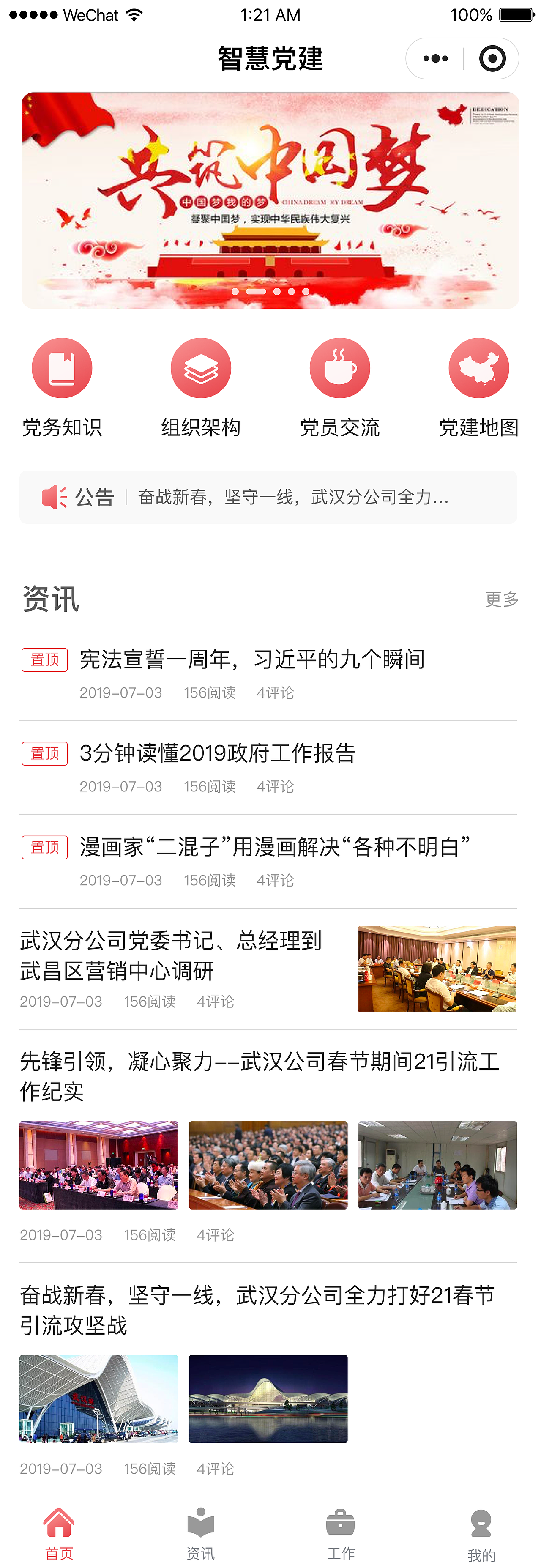Tap 更多 to see more news
The image size is (541, 1568).
click(501, 599)
